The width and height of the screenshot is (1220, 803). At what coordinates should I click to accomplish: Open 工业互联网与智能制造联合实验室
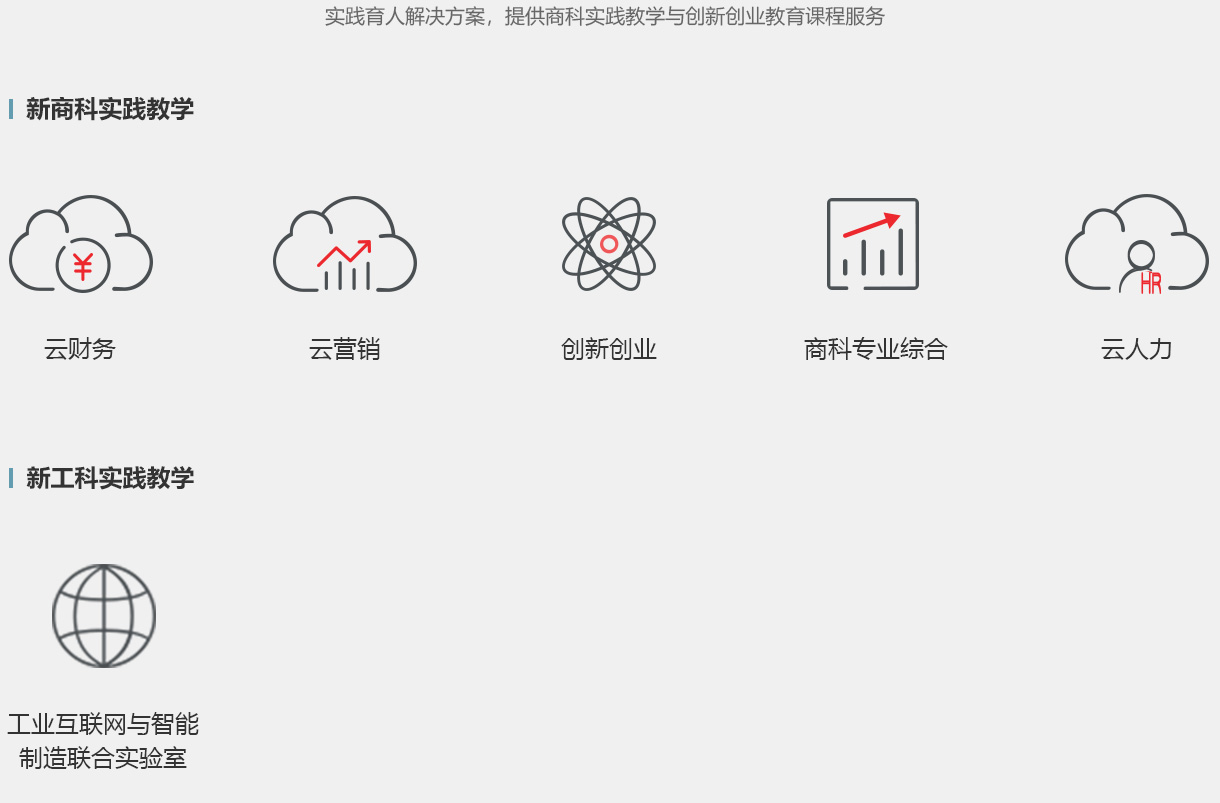[x=104, y=616]
